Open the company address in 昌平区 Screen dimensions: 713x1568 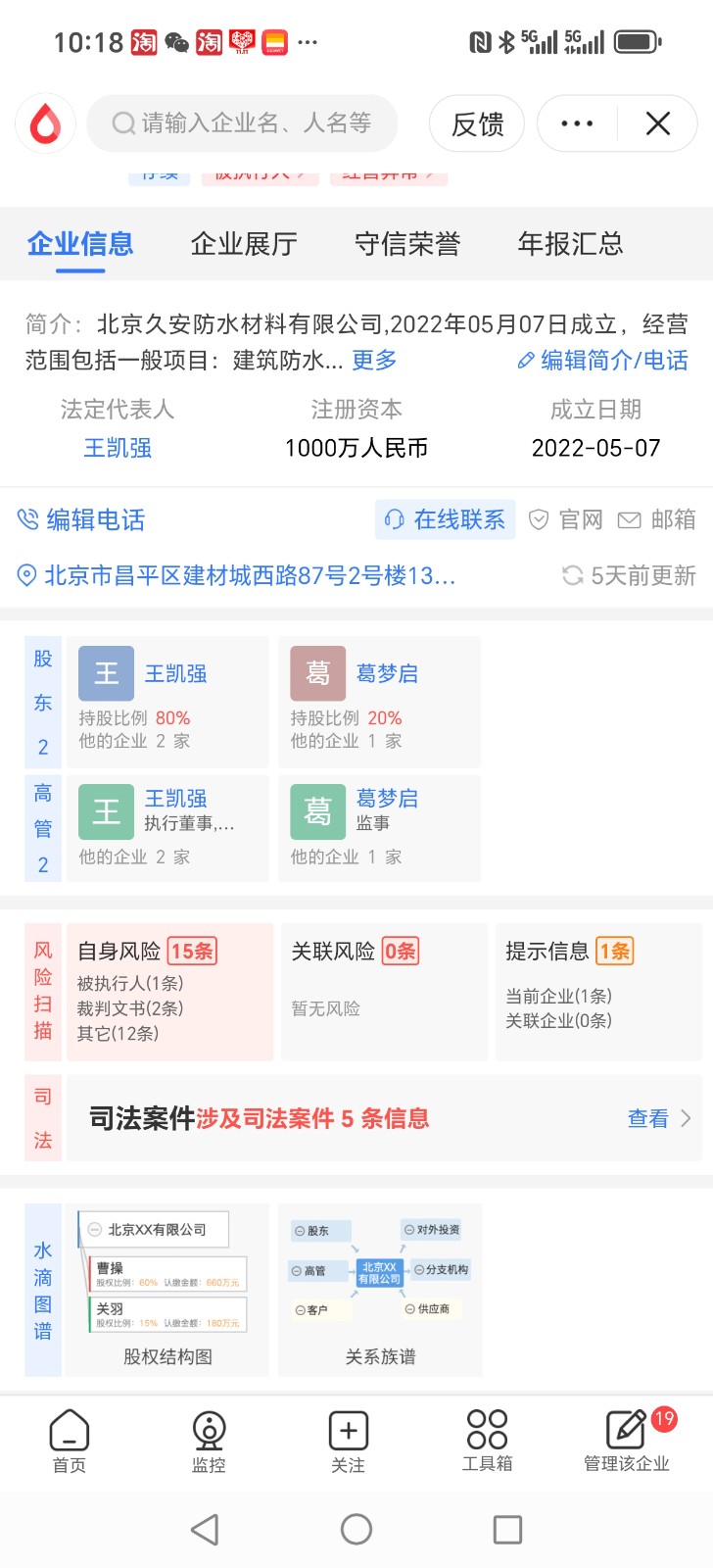pyautogui.click(x=250, y=575)
